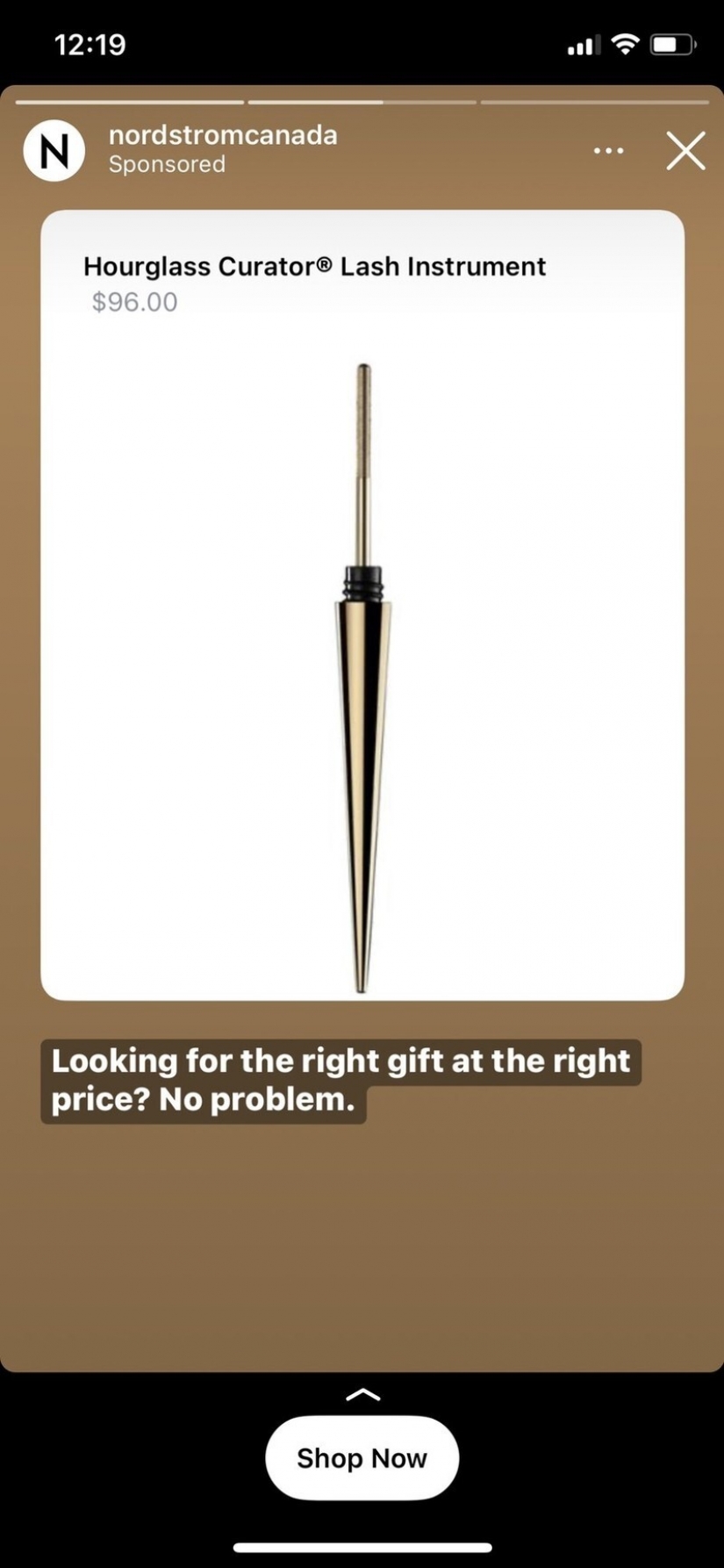The width and height of the screenshot is (724, 1568).
Task: Tap the Shop Now button
Action: coord(362,1457)
